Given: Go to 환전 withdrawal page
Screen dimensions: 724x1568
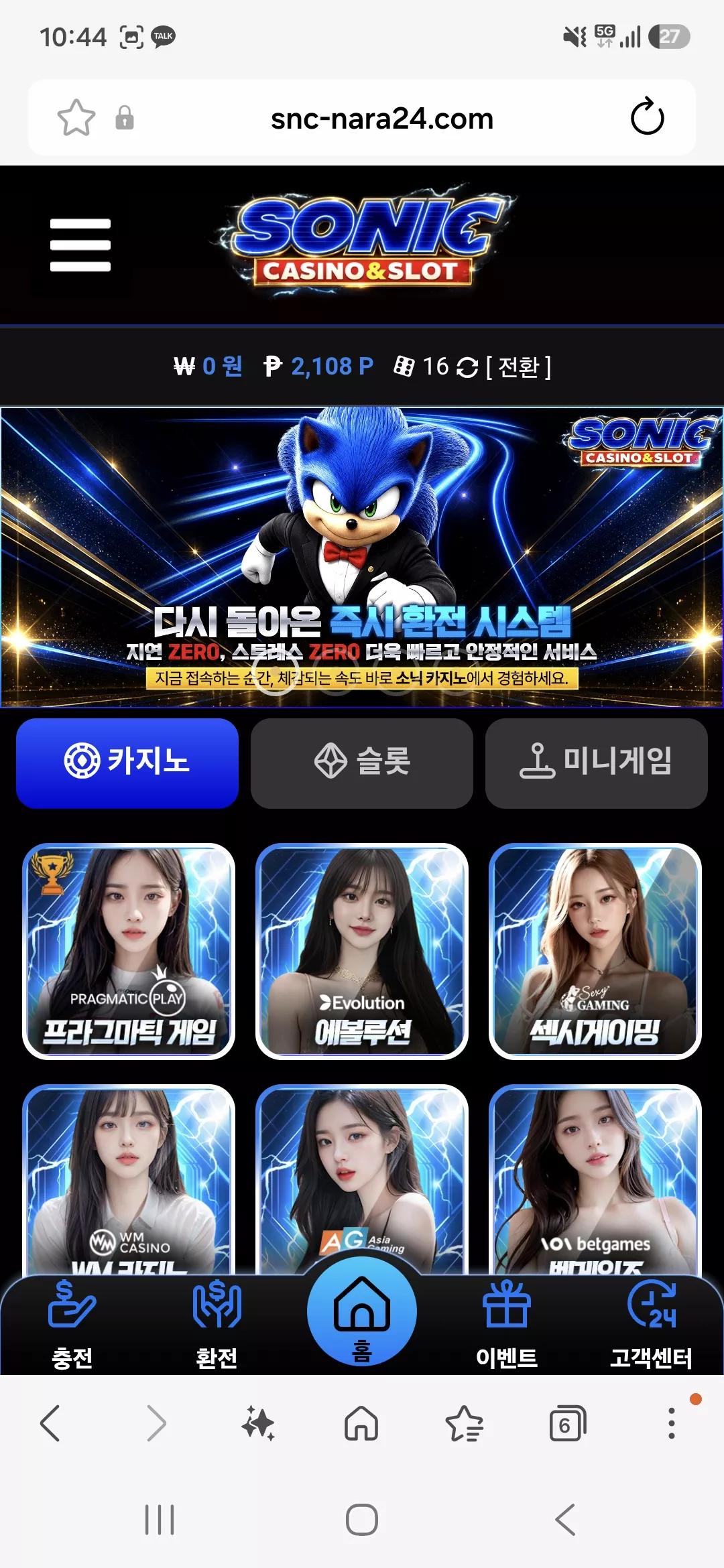Looking at the screenshot, I should click(217, 1325).
